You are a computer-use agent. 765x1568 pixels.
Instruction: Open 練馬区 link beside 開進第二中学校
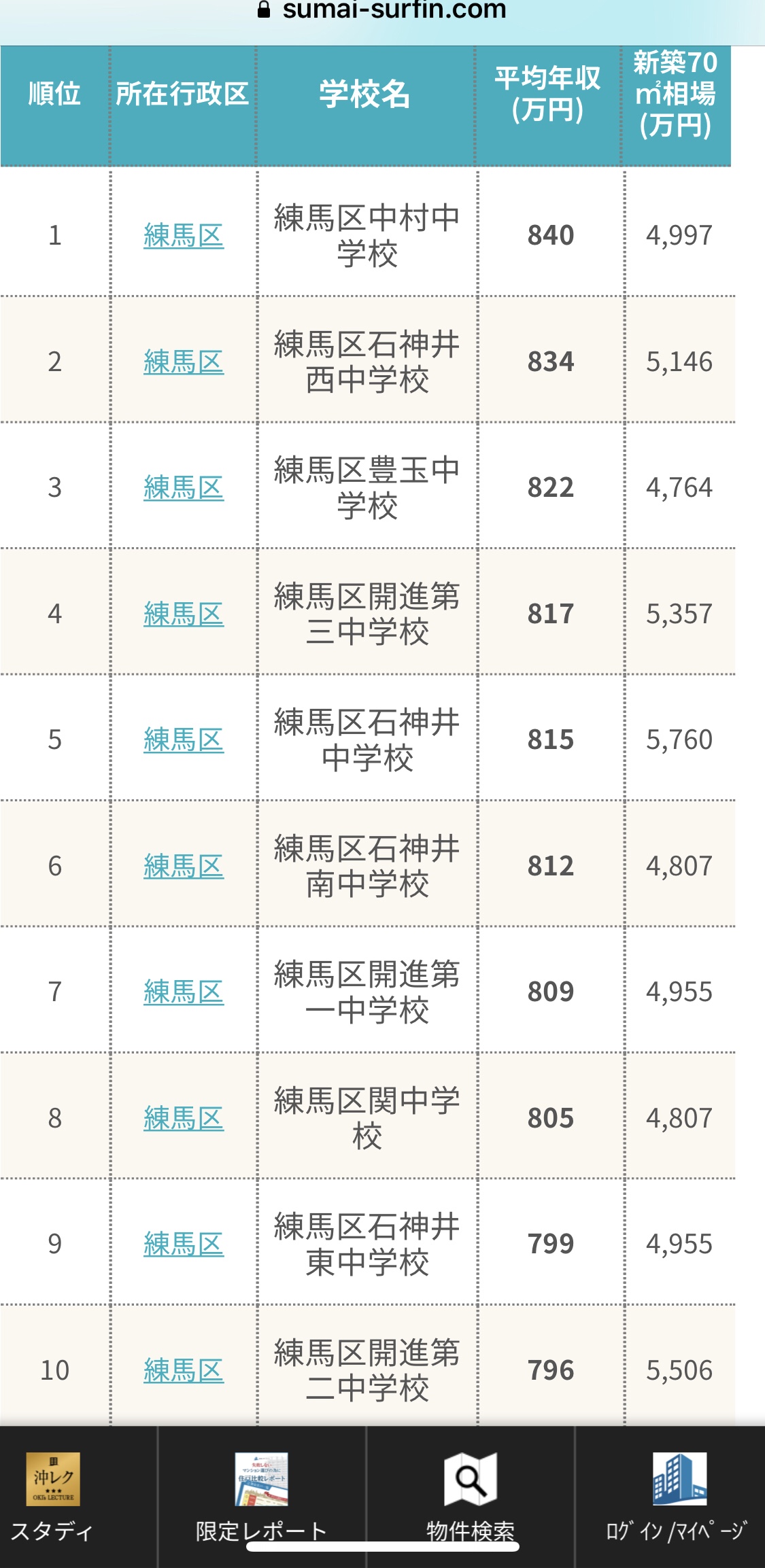click(x=184, y=1371)
